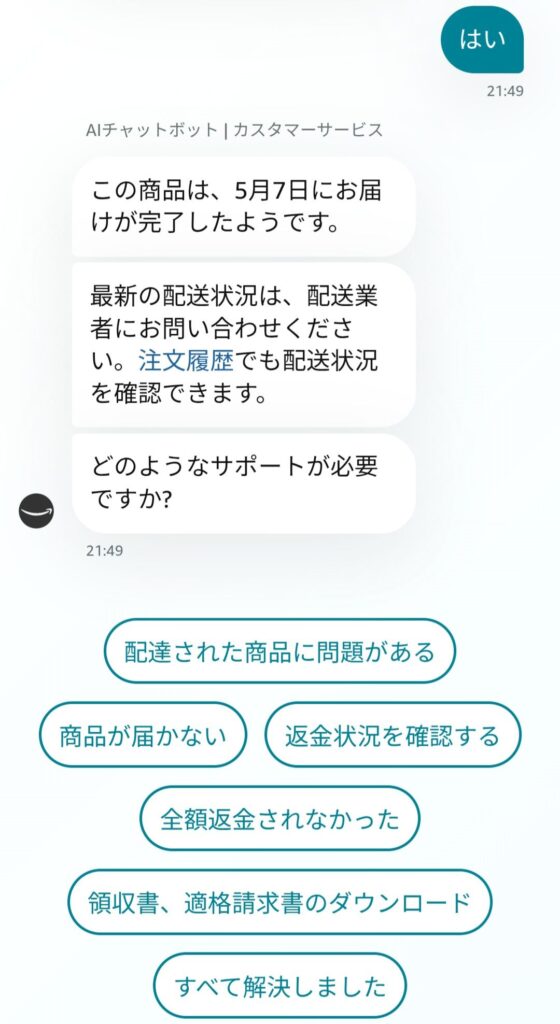Choose すべて解決しました reply
Image resolution: width=560 pixels, height=1024 pixels.
pos(279,985)
